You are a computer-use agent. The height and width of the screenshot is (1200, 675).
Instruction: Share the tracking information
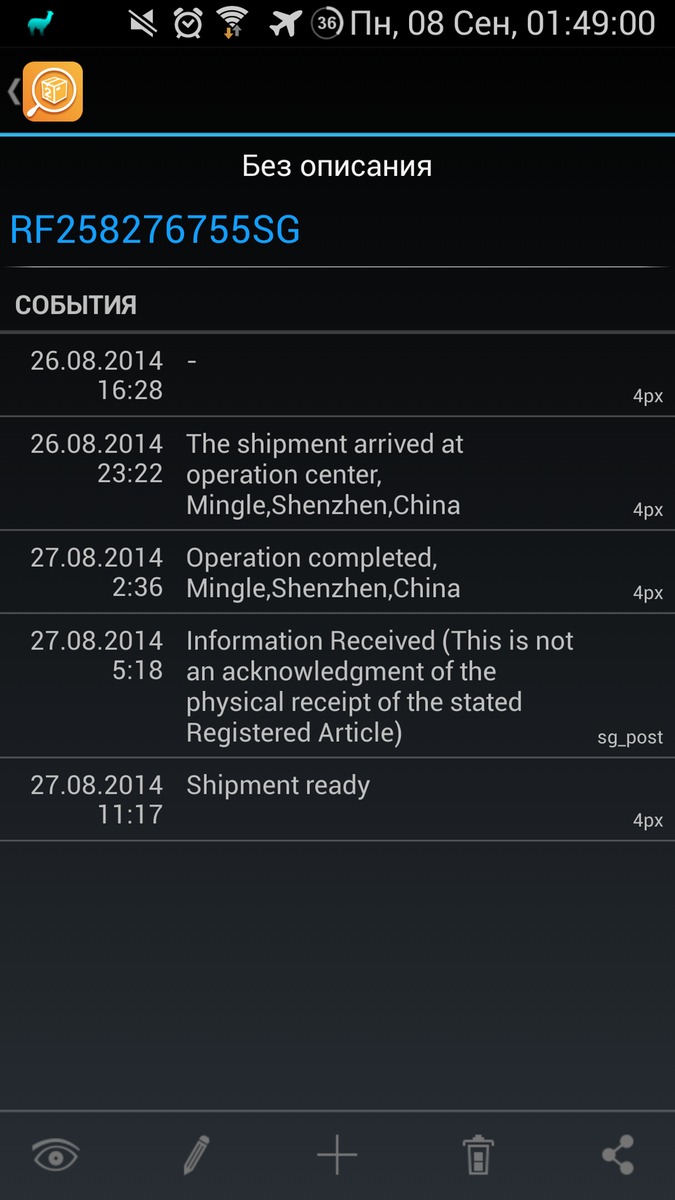pos(618,1156)
